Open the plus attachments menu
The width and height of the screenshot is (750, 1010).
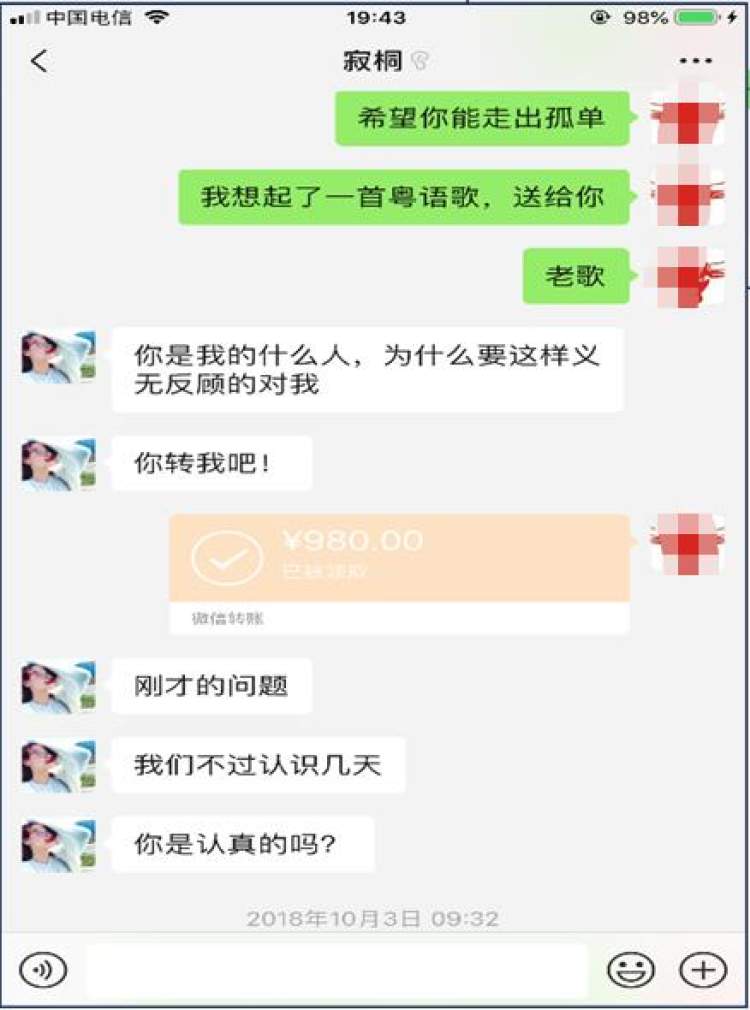(703, 969)
